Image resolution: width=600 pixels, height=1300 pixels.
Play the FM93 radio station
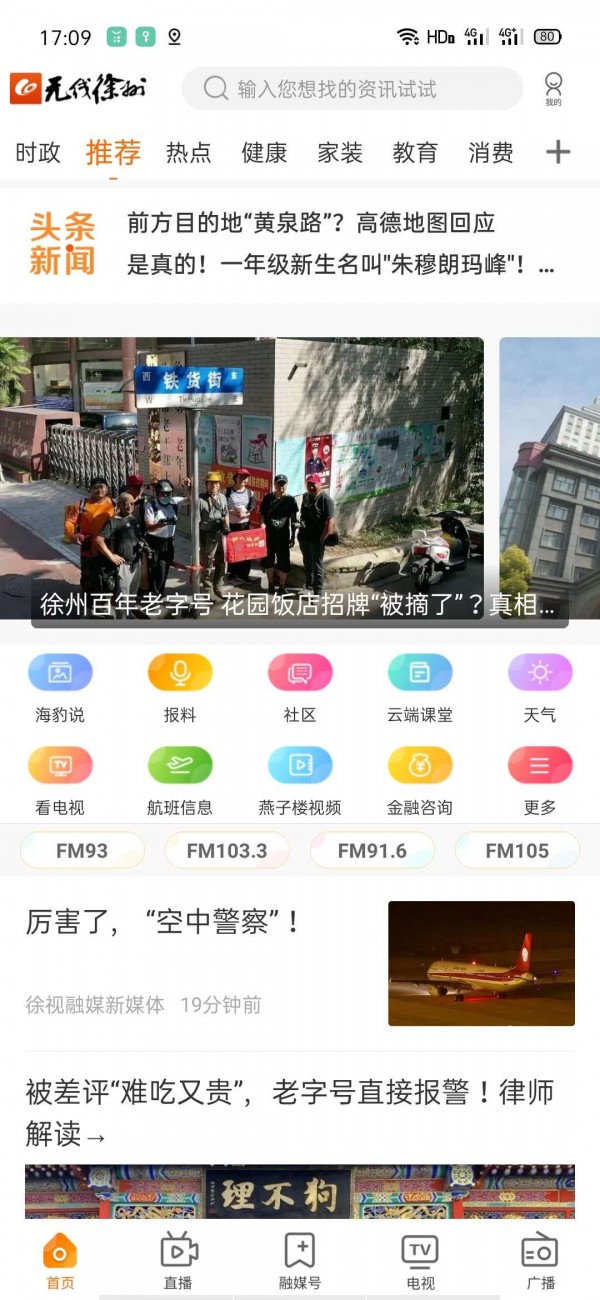click(x=82, y=851)
